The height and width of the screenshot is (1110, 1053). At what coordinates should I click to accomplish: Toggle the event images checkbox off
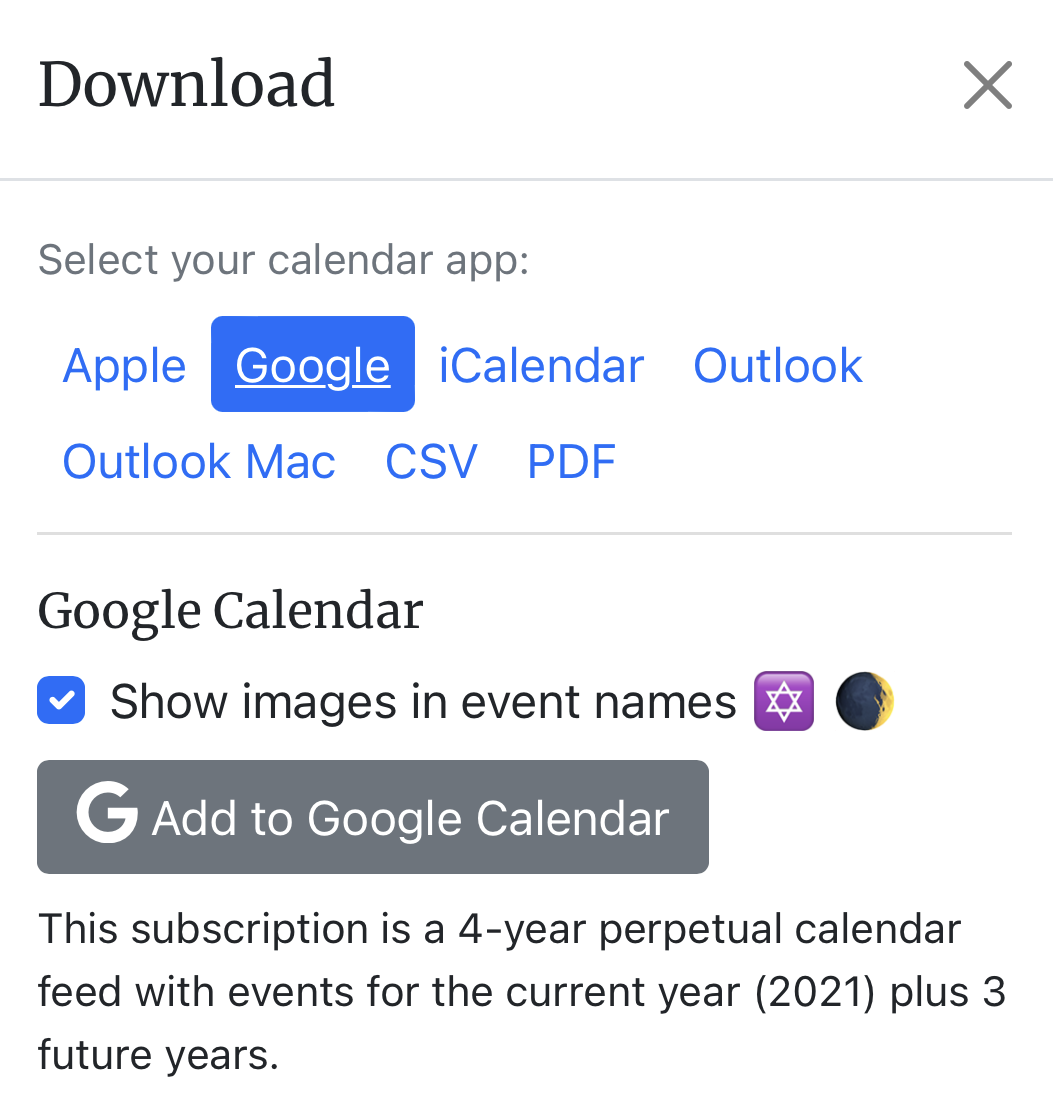tap(61, 700)
